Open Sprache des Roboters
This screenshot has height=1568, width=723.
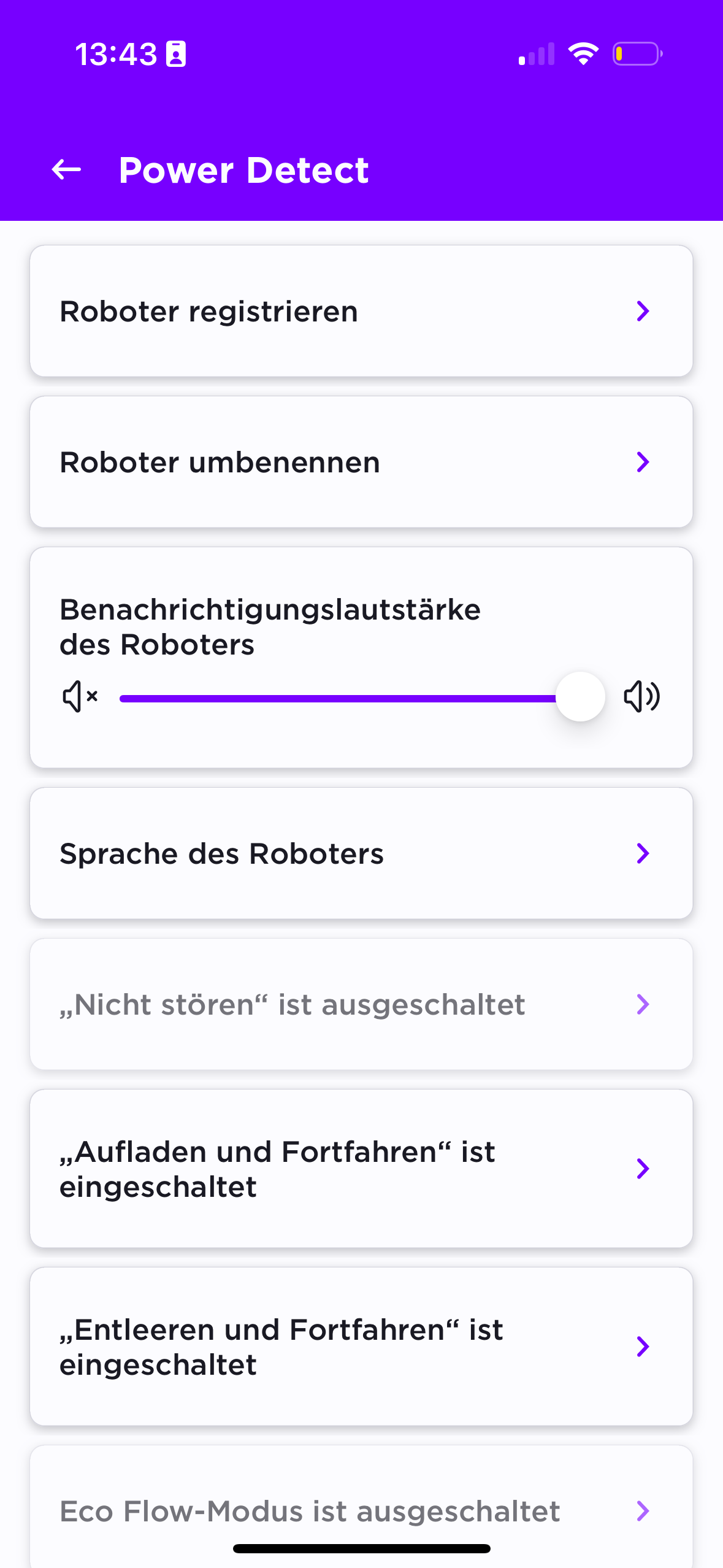pyautogui.click(x=361, y=853)
